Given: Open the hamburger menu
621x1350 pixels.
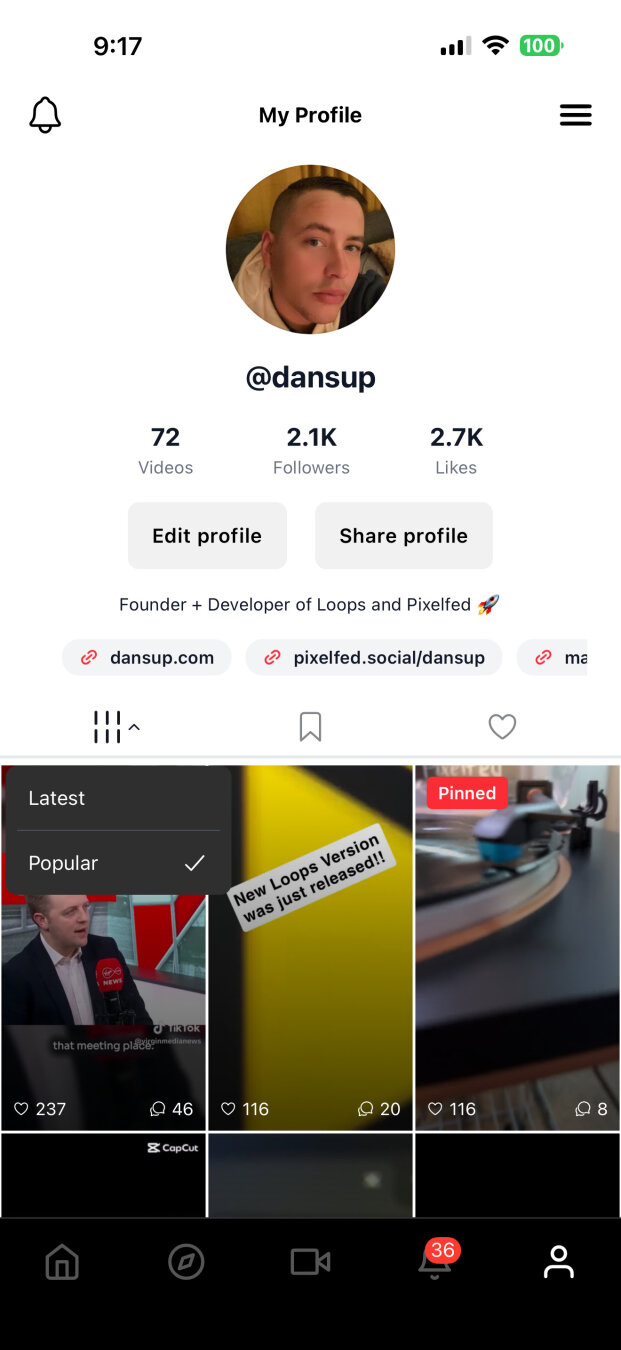Looking at the screenshot, I should click(575, 115).
